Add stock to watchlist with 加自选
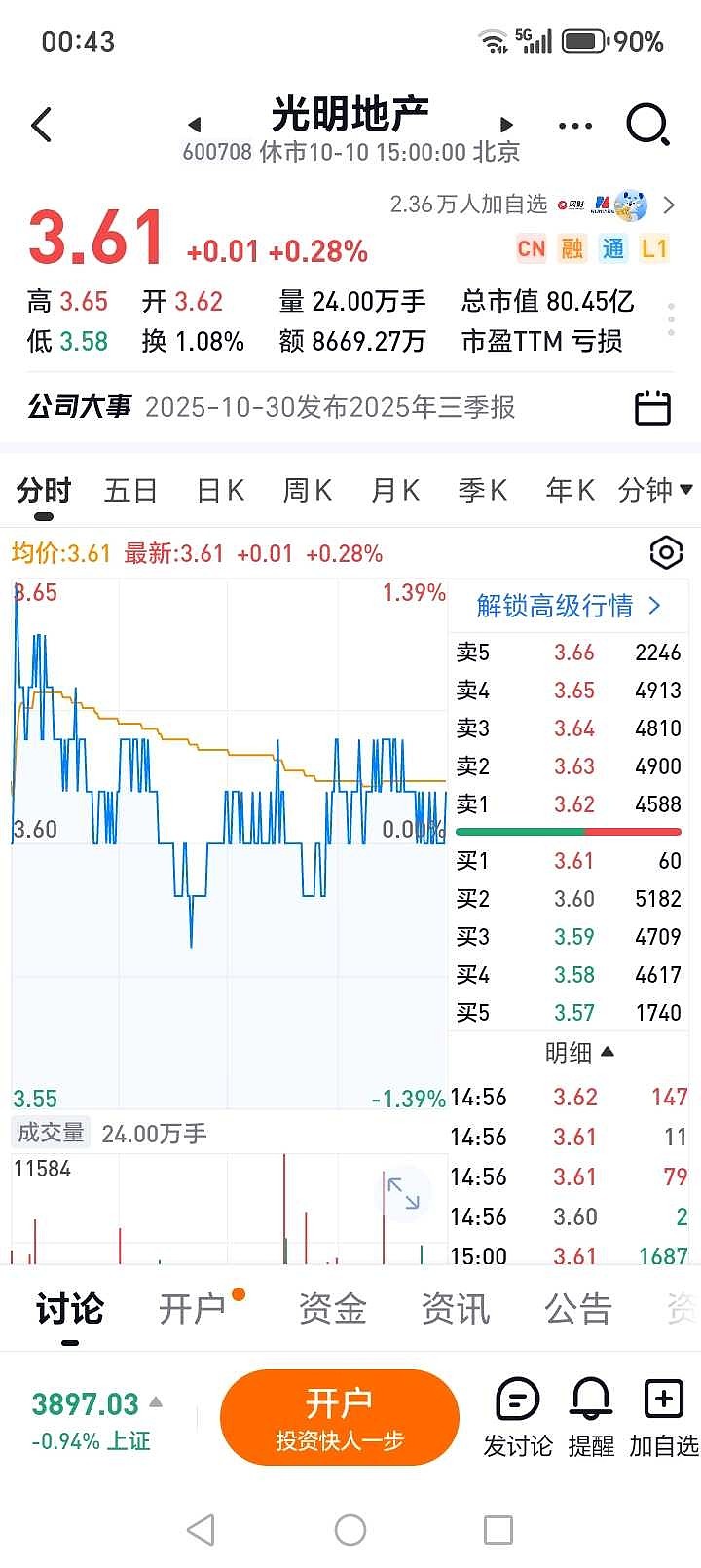The height and width of the screenshot is (1568, 701). 663,1417
